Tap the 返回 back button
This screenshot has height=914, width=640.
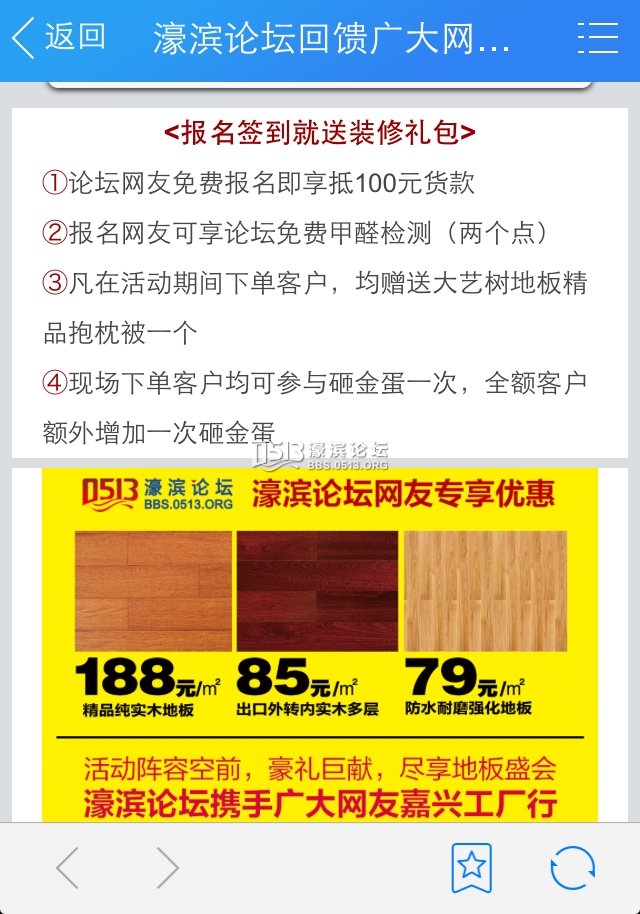(x=58, y=38)
